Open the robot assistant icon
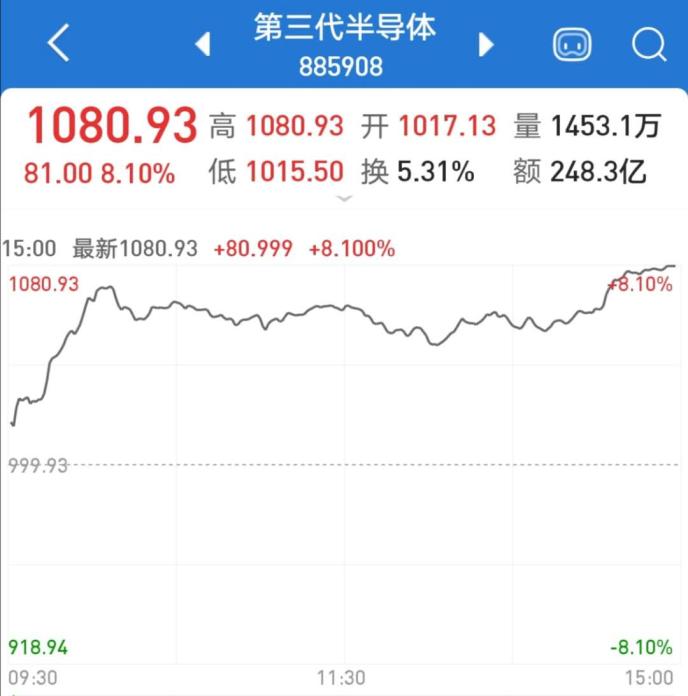This screenshot has width=688, height=696. (x=572, y=45)
